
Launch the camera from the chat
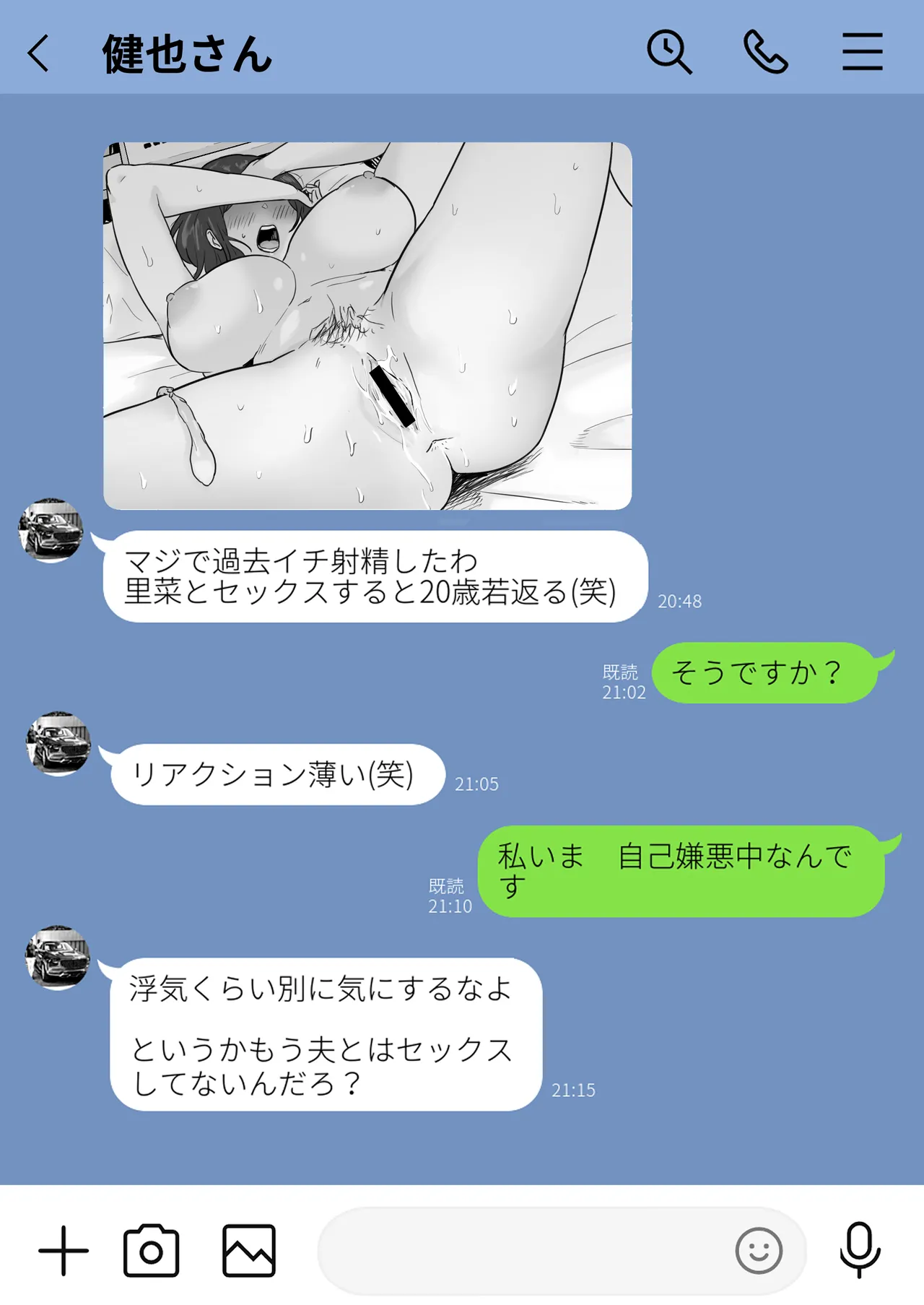[x=151, y=1250]
